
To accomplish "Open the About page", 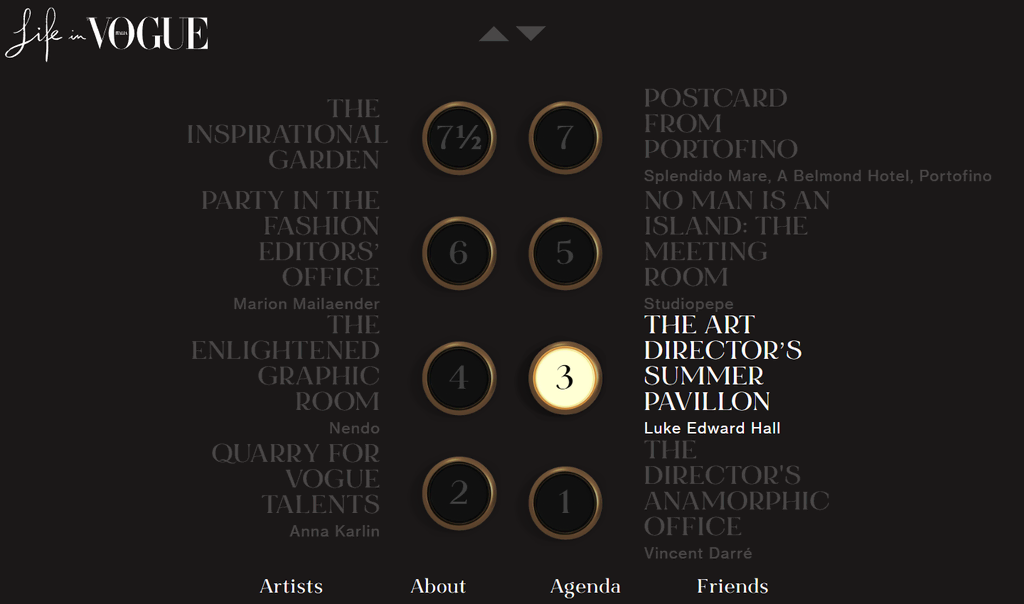I will [438, 587].
